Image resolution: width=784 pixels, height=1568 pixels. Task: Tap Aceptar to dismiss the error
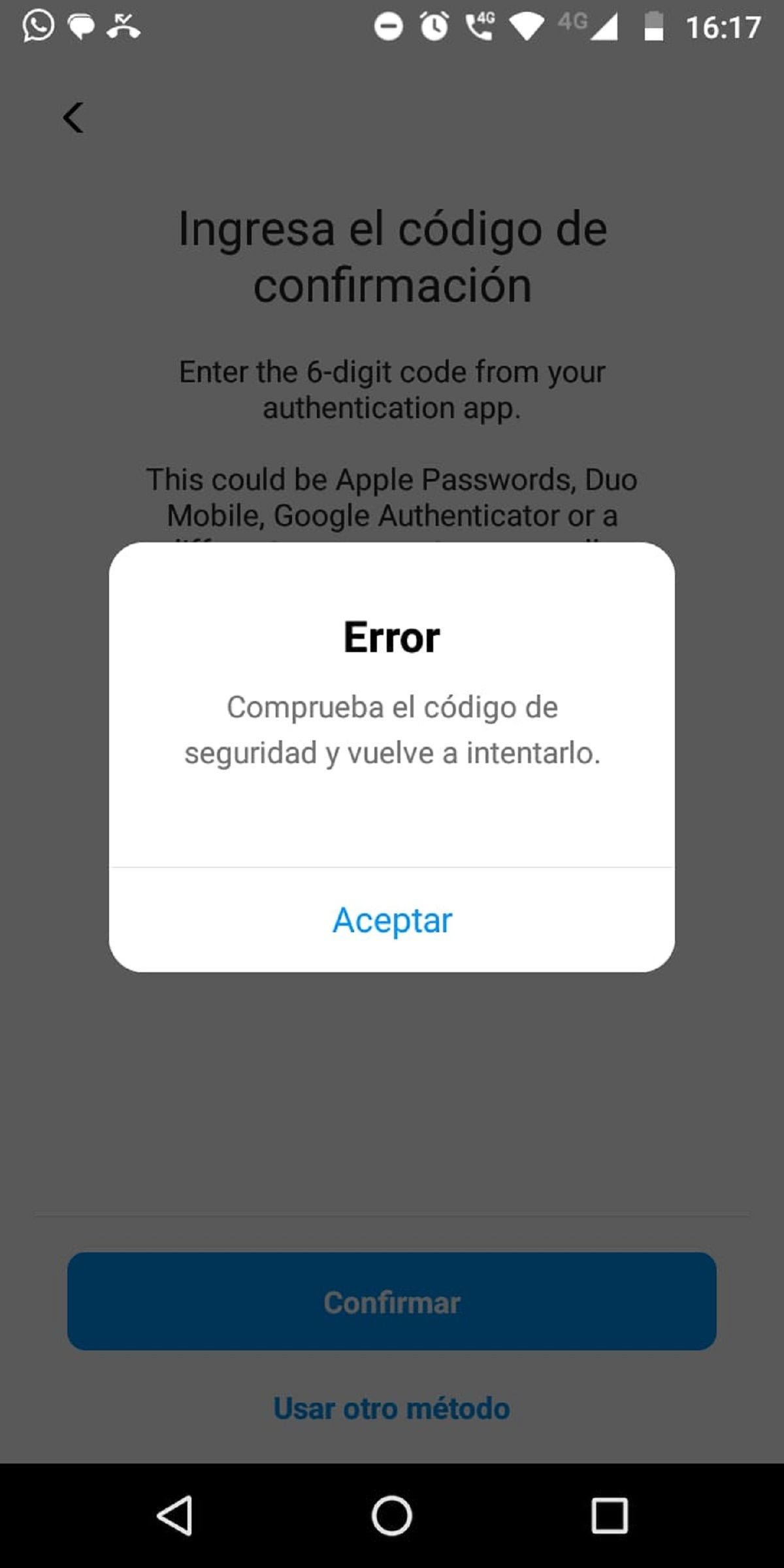point(392,920)
